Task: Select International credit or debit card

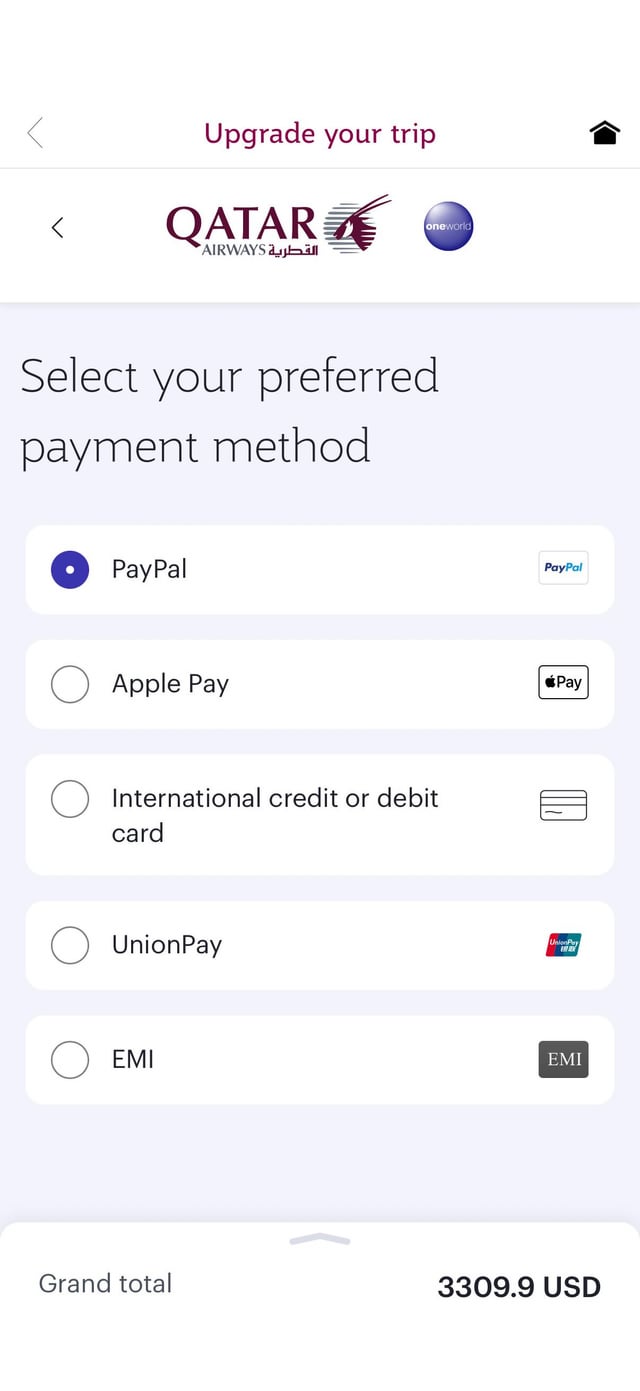Action: 70,799
